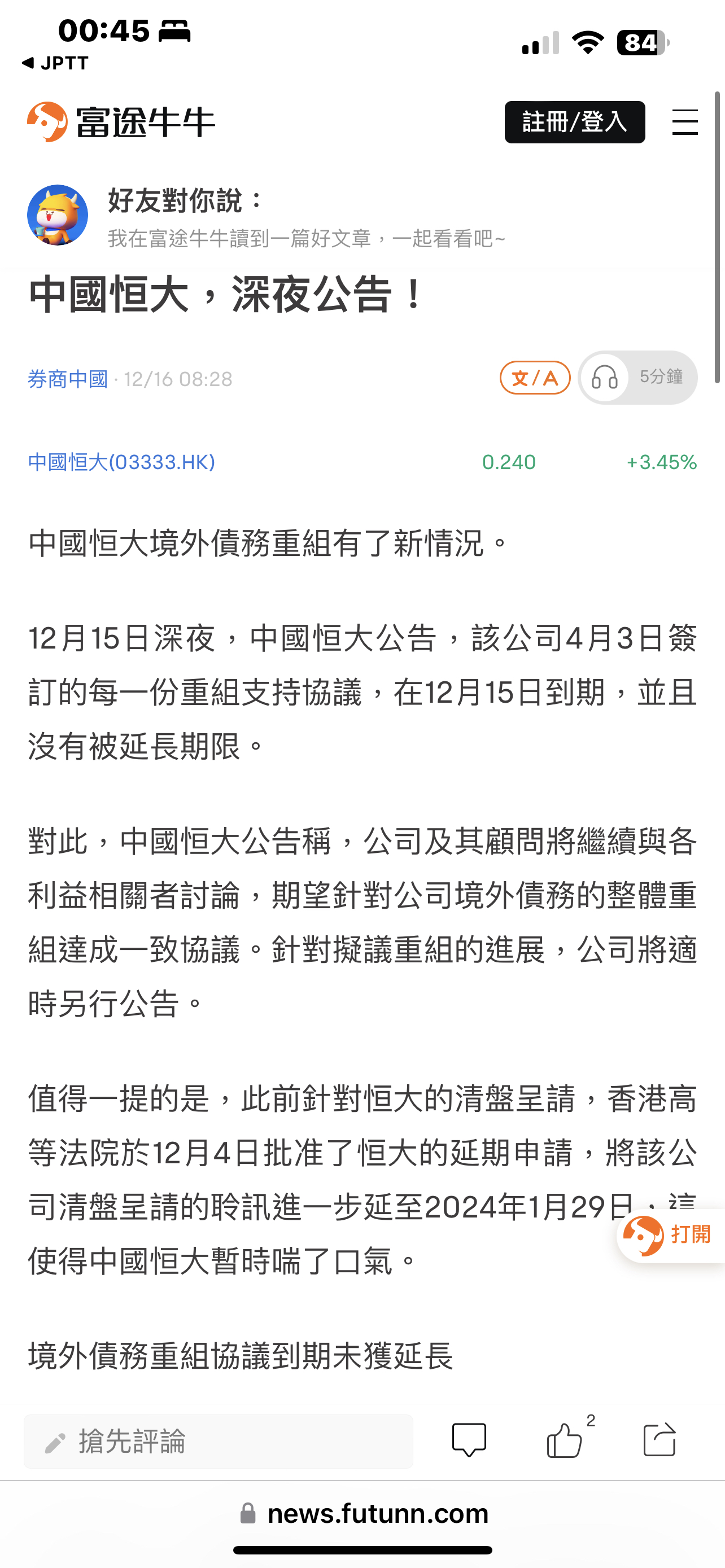
Task: Return to JPTT app
Action: click(55, 63)
